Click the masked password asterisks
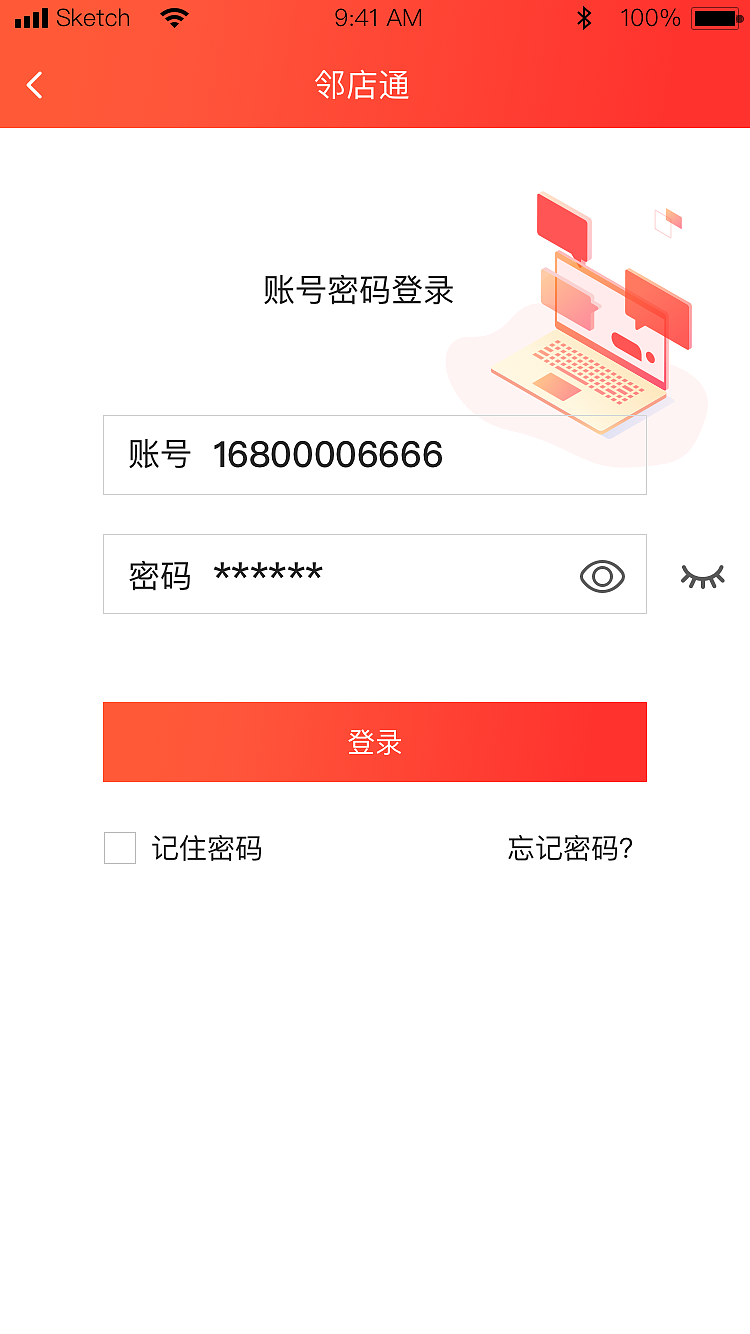 pyautogui.click(x=268, y=575)
